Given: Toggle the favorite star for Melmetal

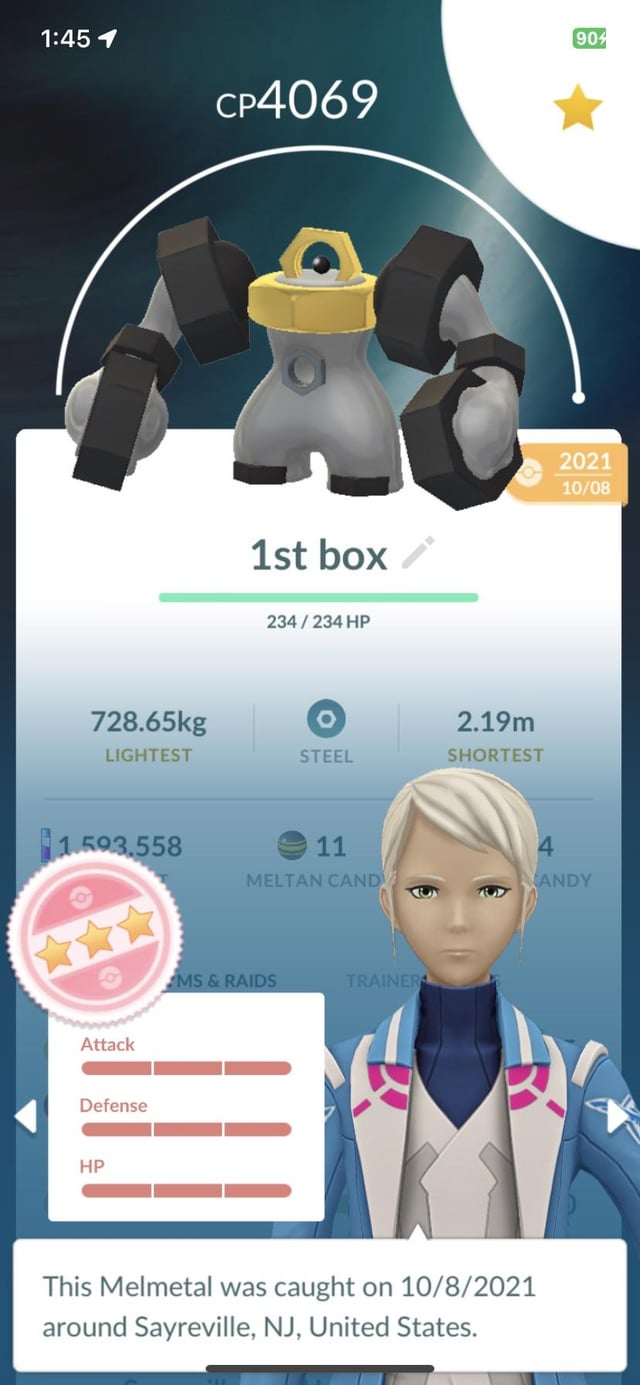Looking at the screenshot, I should [x=578, y=107].
